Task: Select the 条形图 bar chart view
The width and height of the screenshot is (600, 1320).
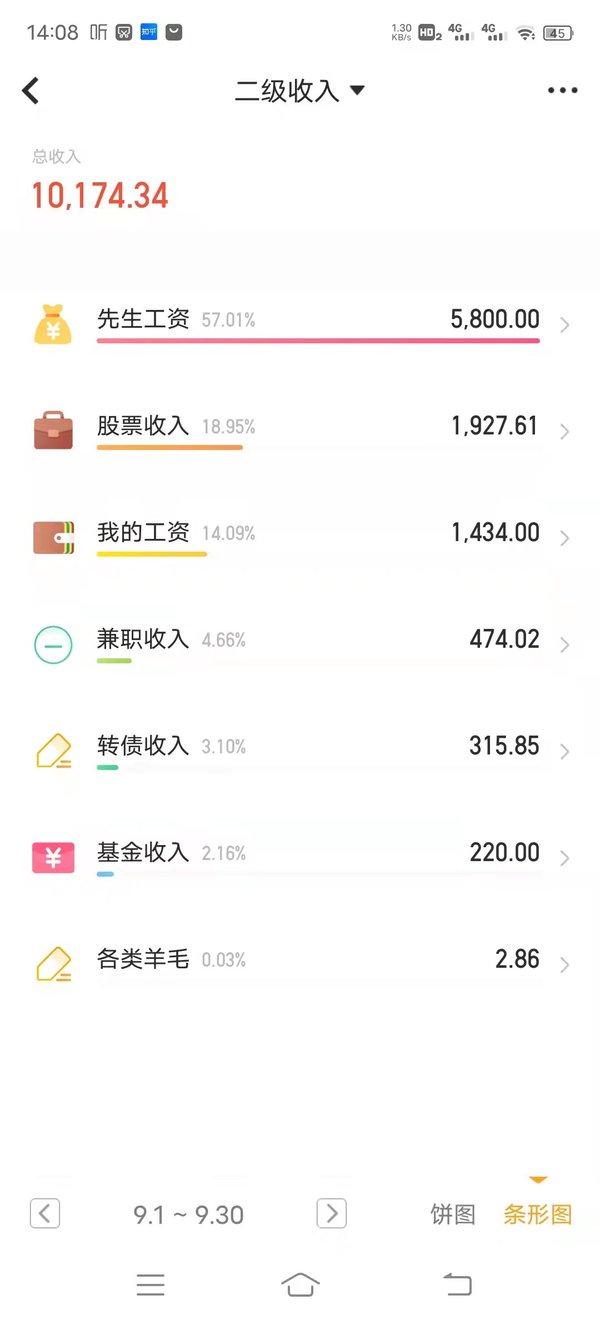Action: click(x=538, y=1215)
